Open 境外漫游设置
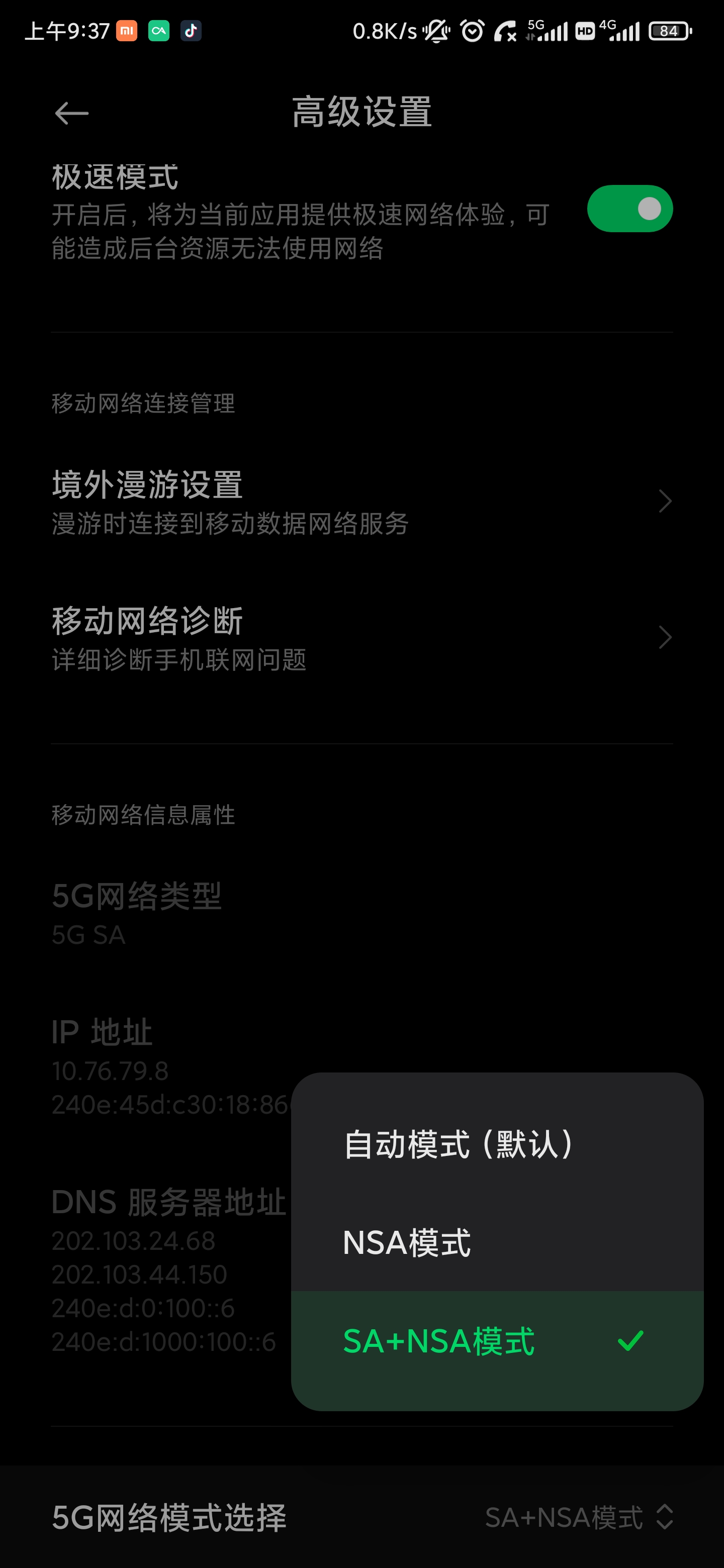Image resolution: width=724 pixels, height=1568 pixels. pyautogui.click(x=361, y=502)
